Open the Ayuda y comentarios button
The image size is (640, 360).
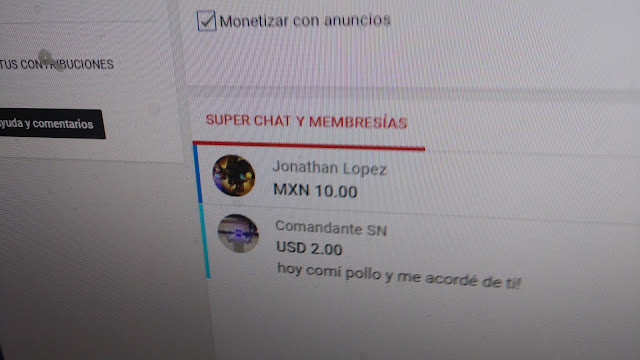tap(51, 124)
